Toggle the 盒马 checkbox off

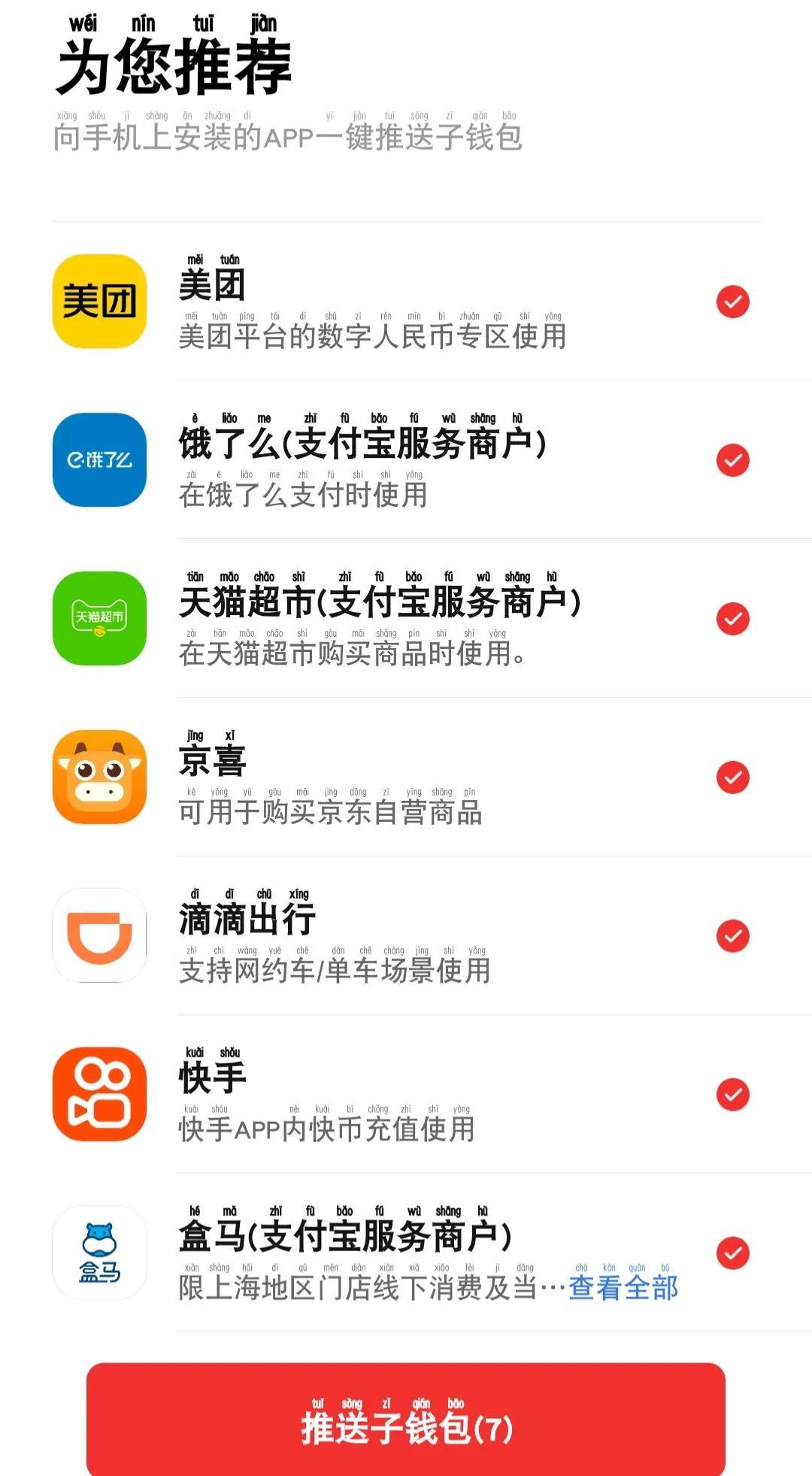(x=732, y=1253)
